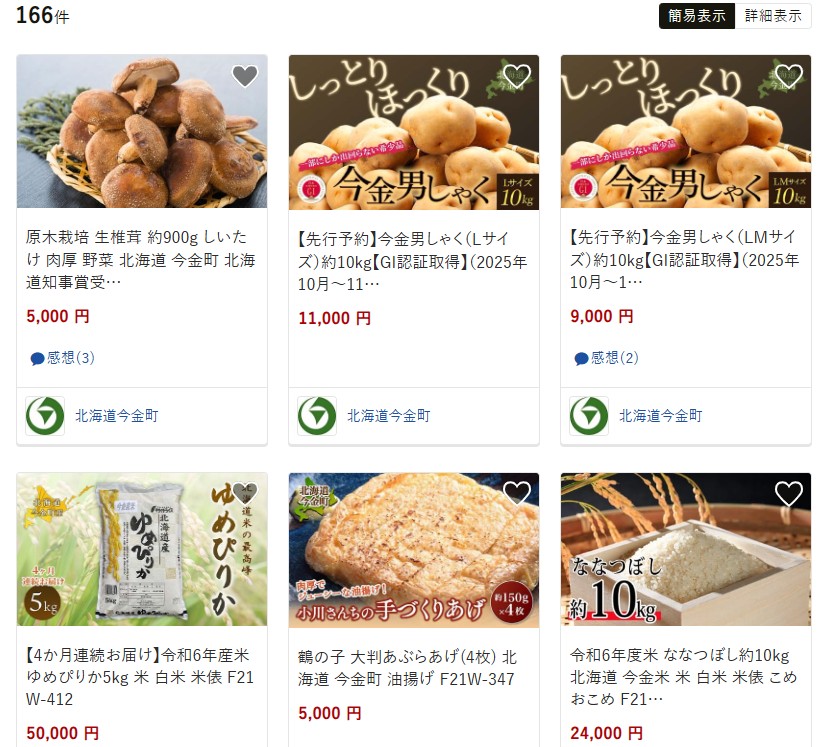
Task: View 感想(3) reviews for 生椎茸
Action: click(x=62, y=358)
